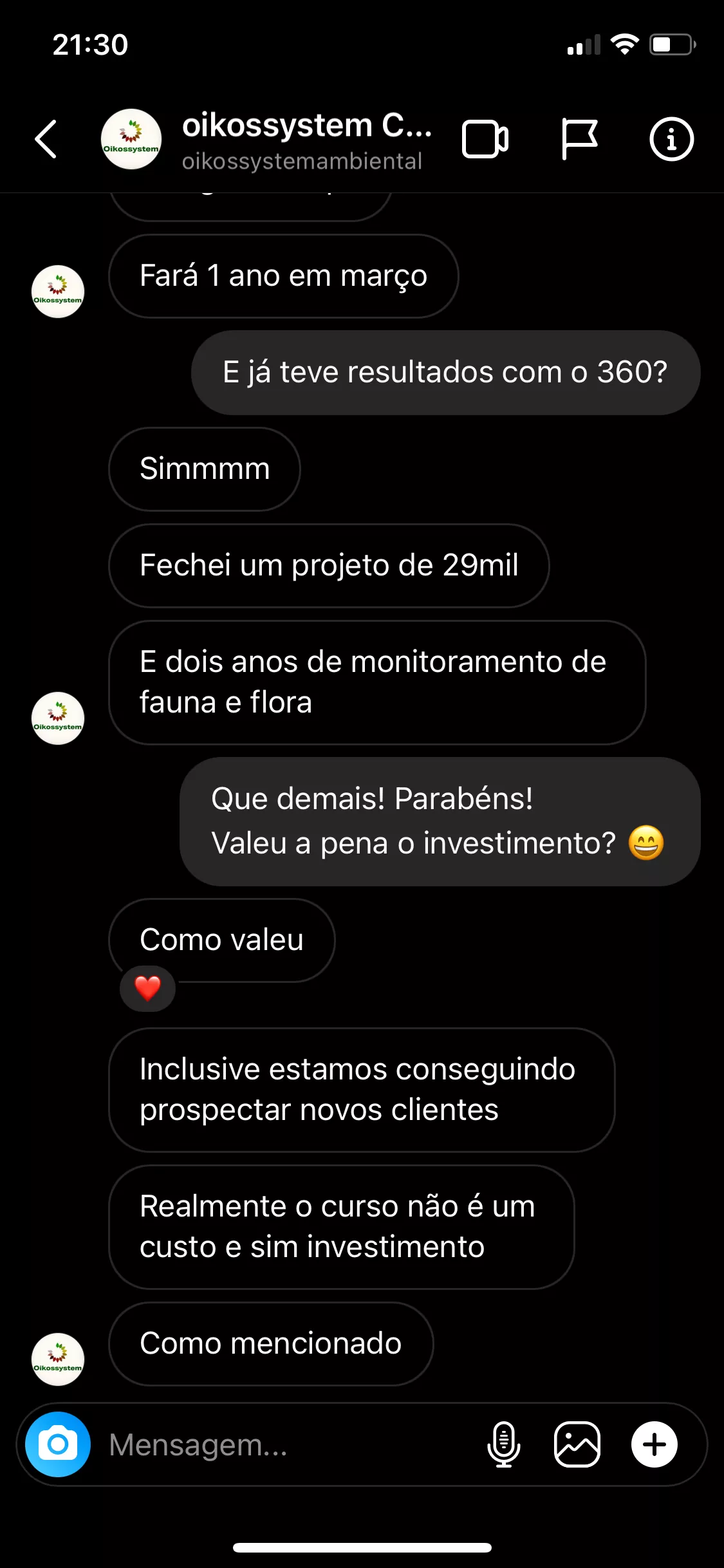Flag this conversation
Screen dimensions: 724x1568
(579, 139)
